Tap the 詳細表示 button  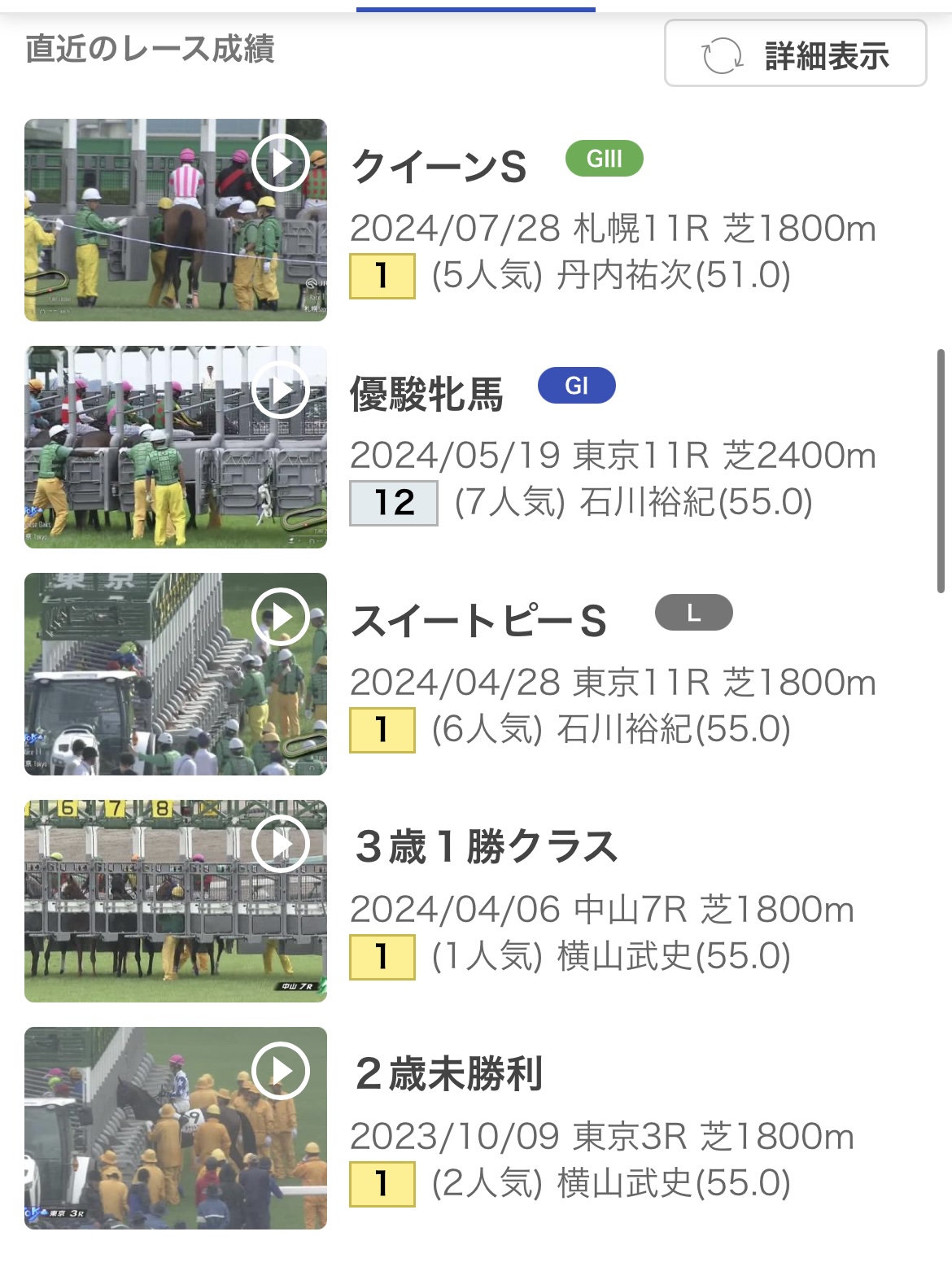coord(795,53)
